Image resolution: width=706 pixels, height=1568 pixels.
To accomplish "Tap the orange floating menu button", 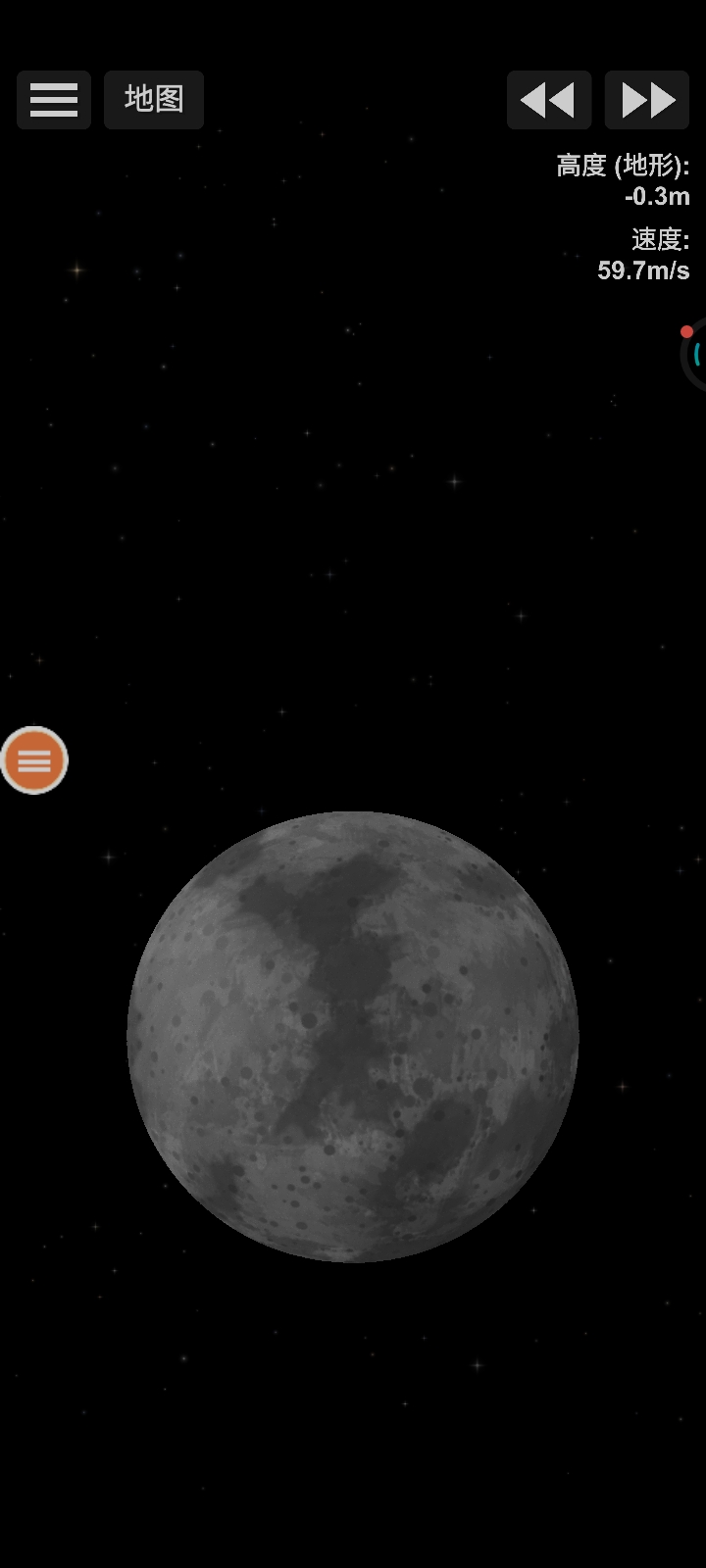I will pos(34,760).
